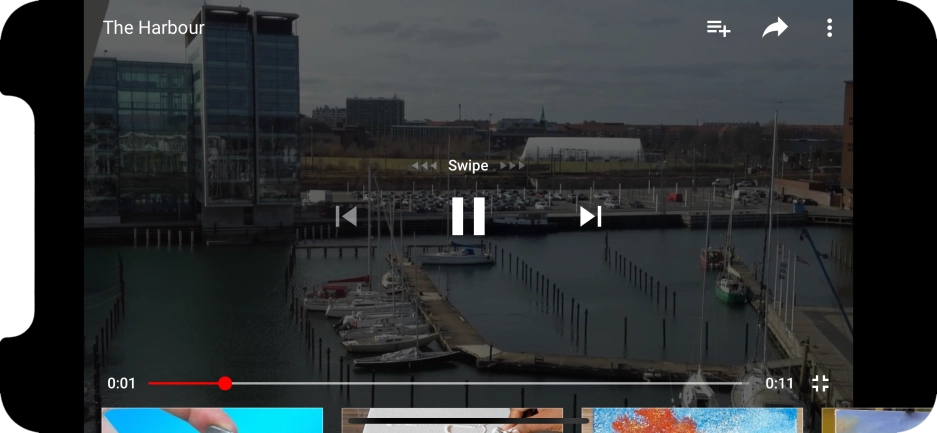937x433 pixels.
Task: Open the blue suggested video thumbnail
Action: click(212, 420)
